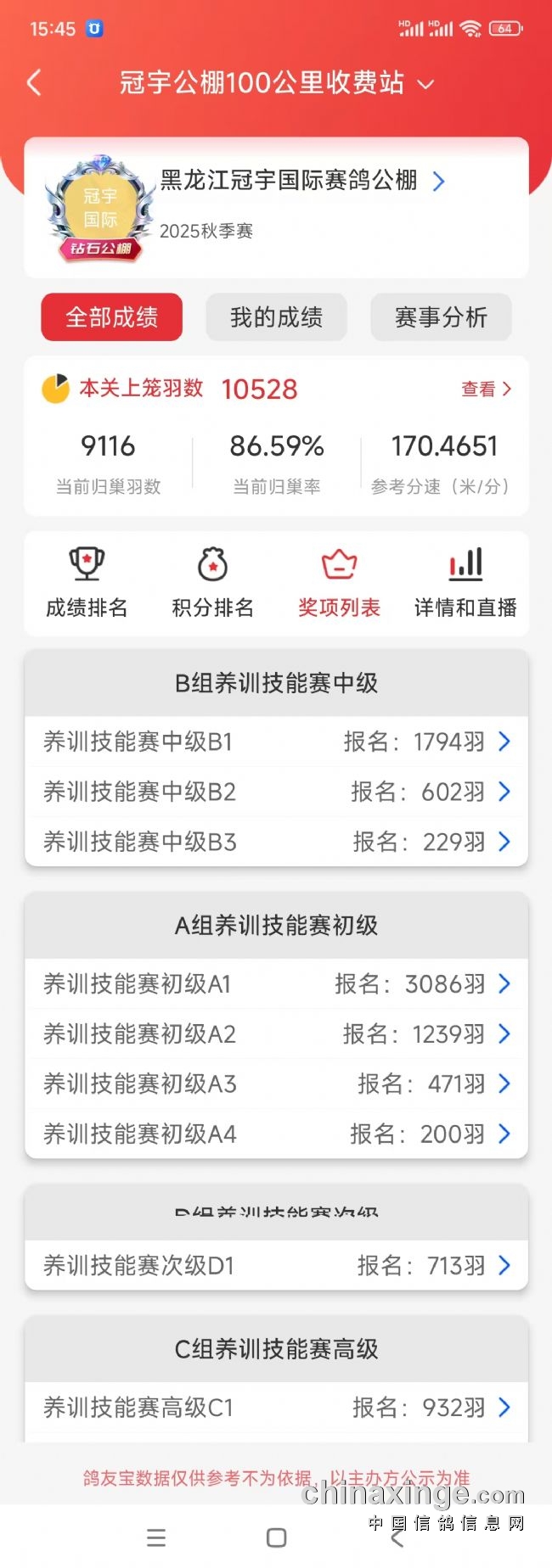Open the 养训技能赛中级B1 row

click(x=276, y=742)
